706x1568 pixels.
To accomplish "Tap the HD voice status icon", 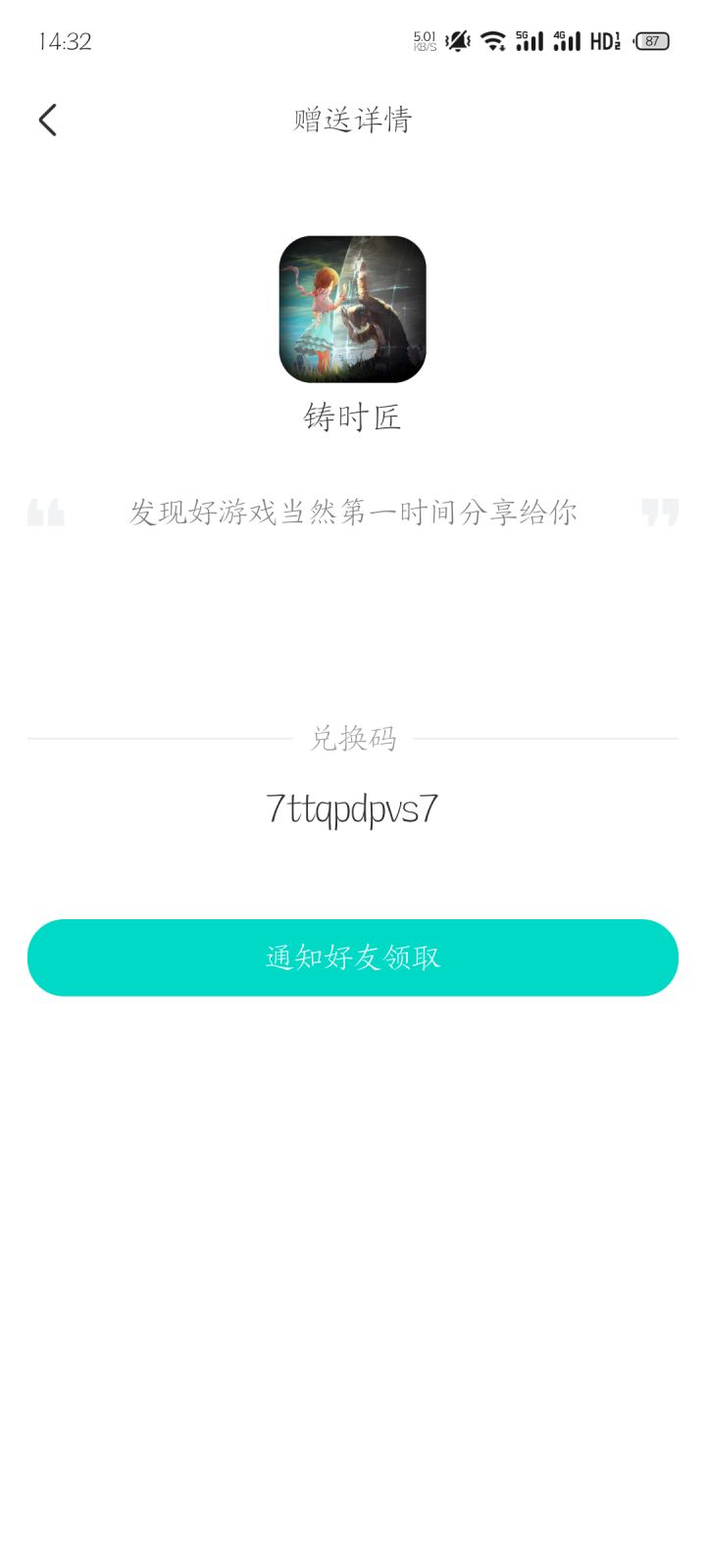I will (605, 41).
